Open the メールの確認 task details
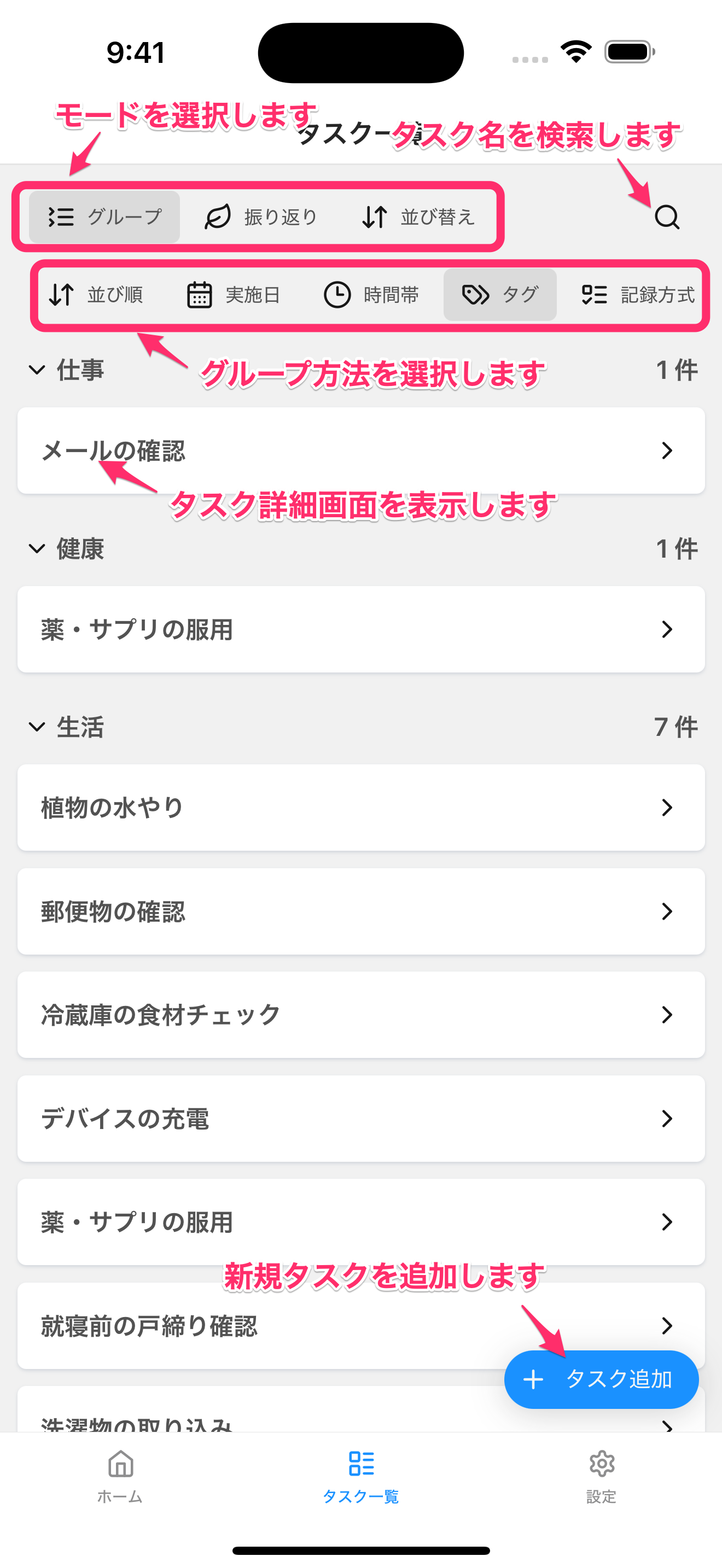This screenshot has height=1568, width=722. [x=361, y=450]
